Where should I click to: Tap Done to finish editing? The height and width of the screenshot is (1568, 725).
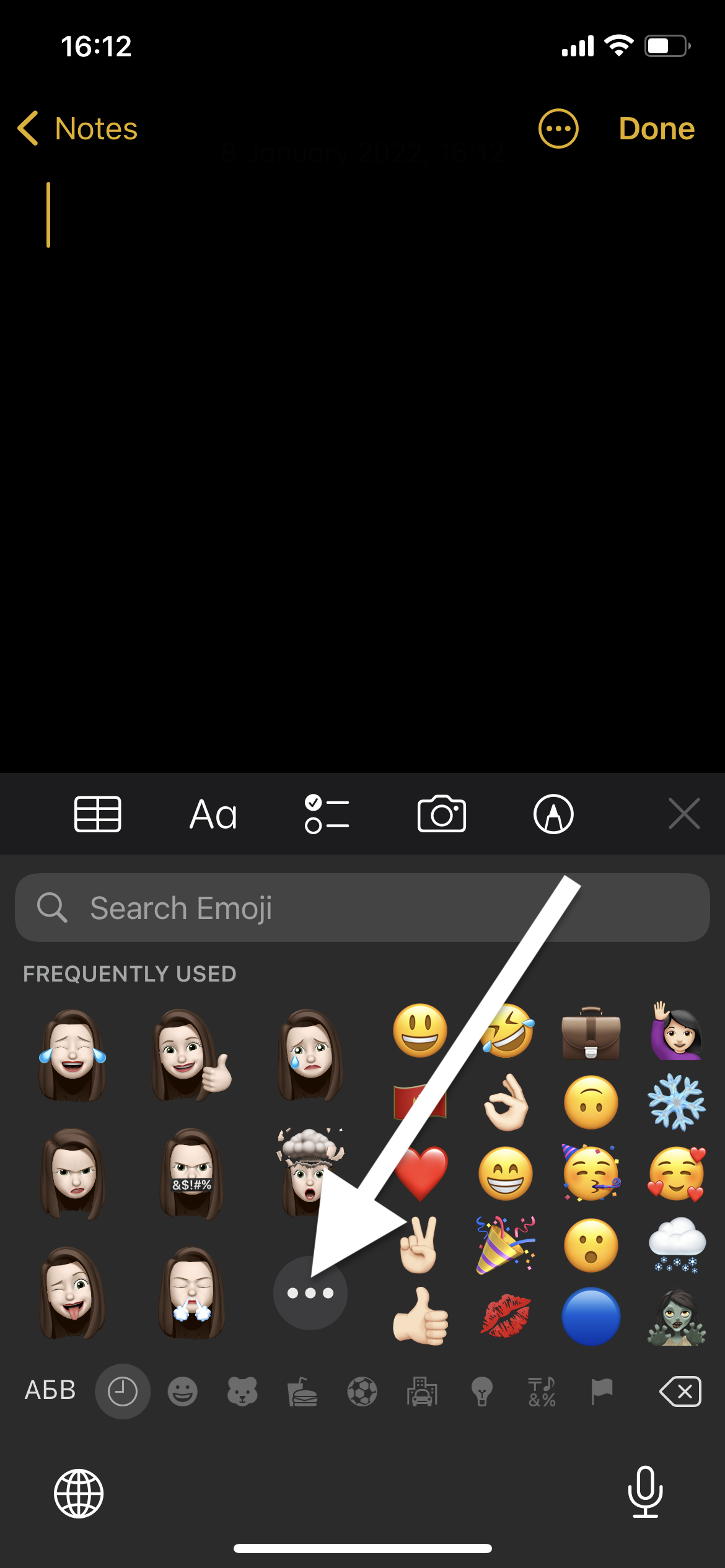[656, 129]
